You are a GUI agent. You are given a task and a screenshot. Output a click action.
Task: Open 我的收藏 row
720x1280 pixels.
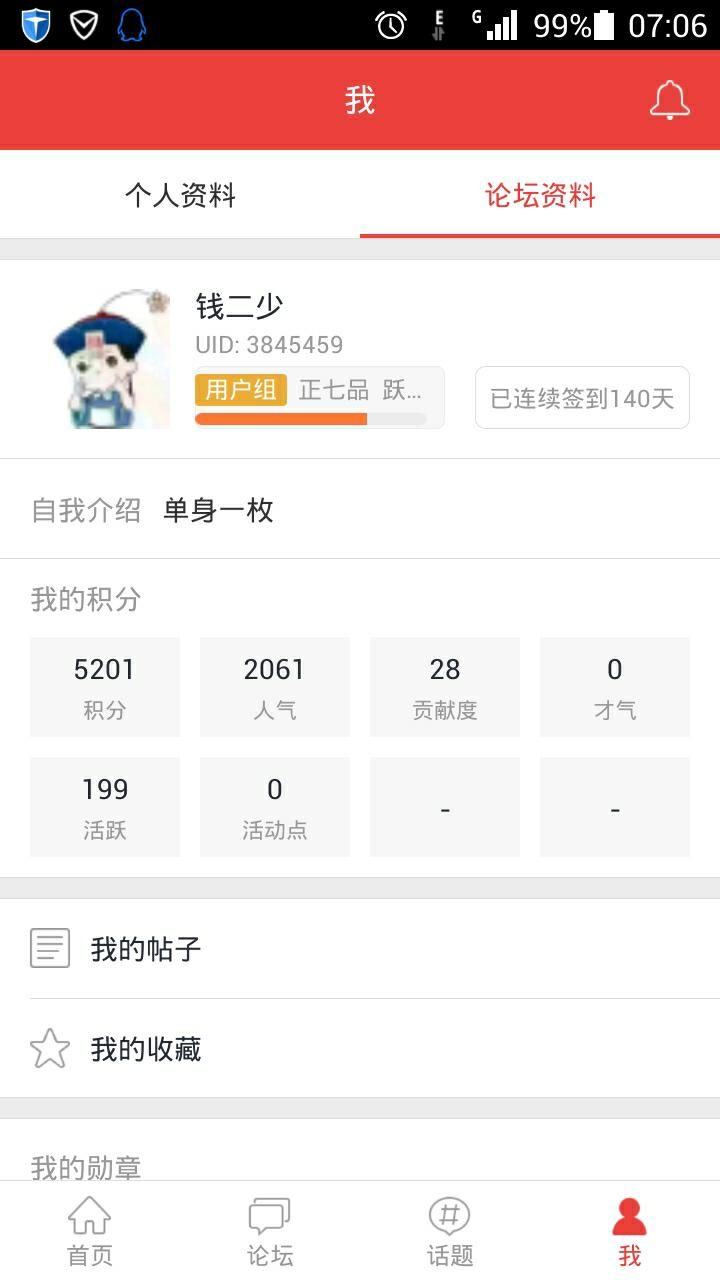[360, 1048]
